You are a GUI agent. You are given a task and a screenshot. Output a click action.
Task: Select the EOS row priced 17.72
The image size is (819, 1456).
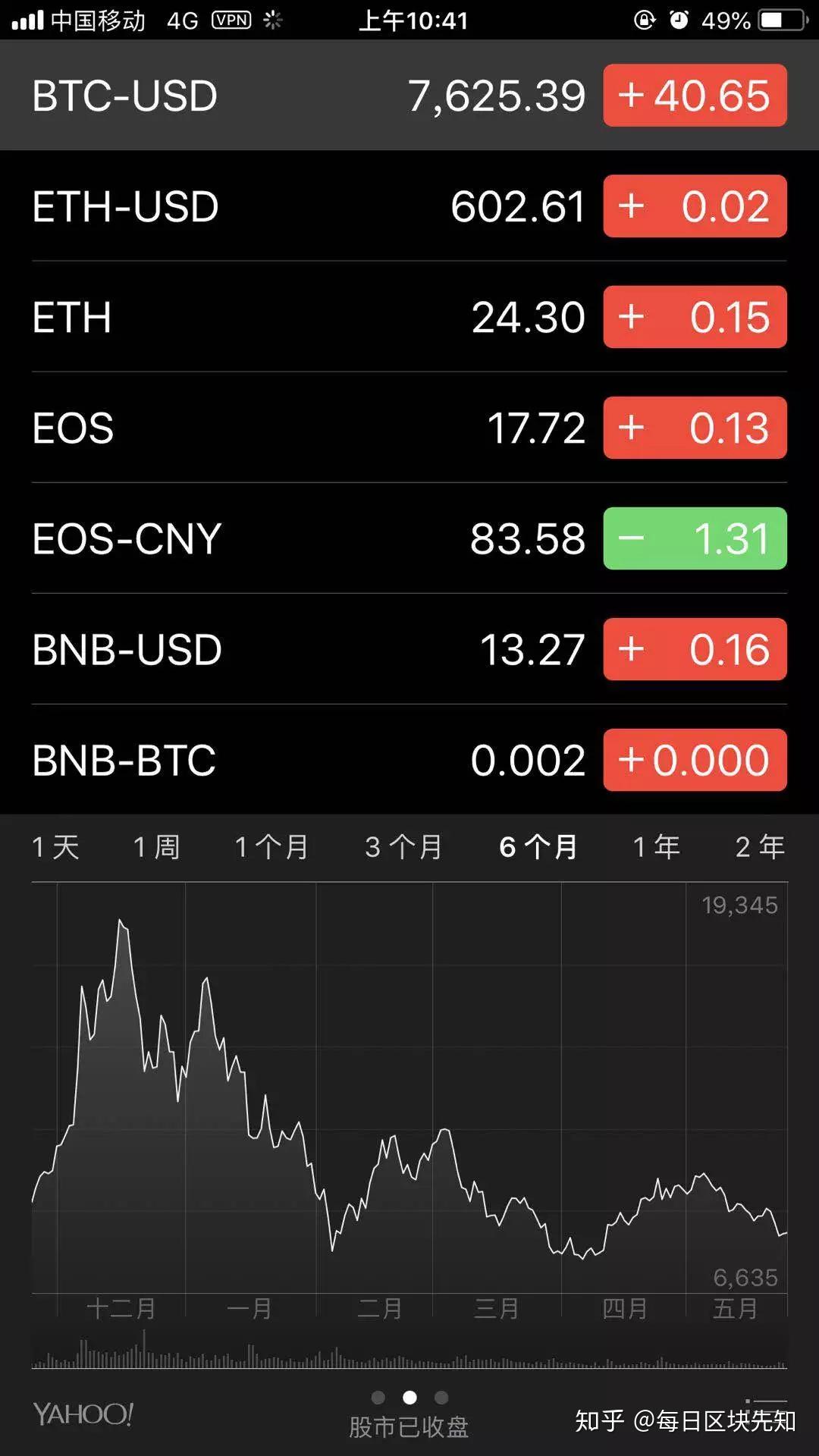(x=303, y=428)
